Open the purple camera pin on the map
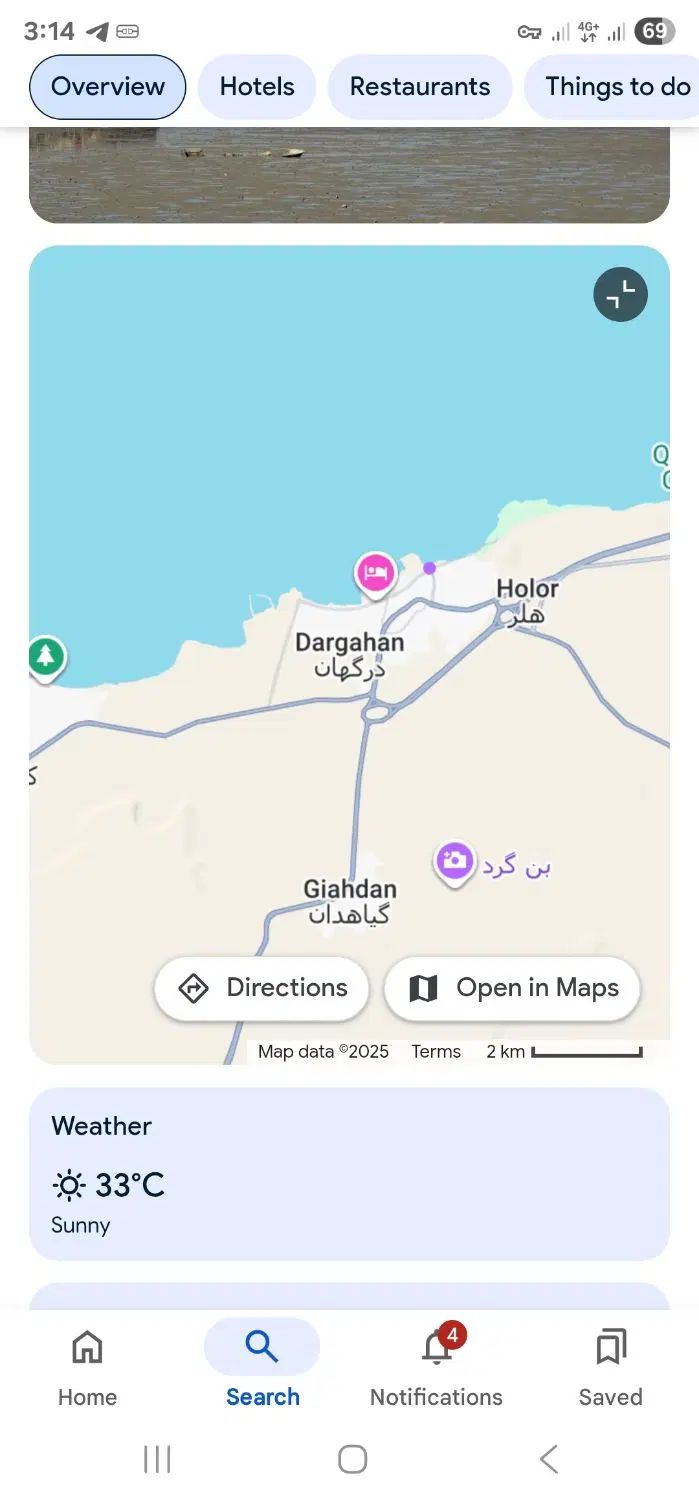The height and width of the screenshot is (1500, 699). tap(454, 861)
